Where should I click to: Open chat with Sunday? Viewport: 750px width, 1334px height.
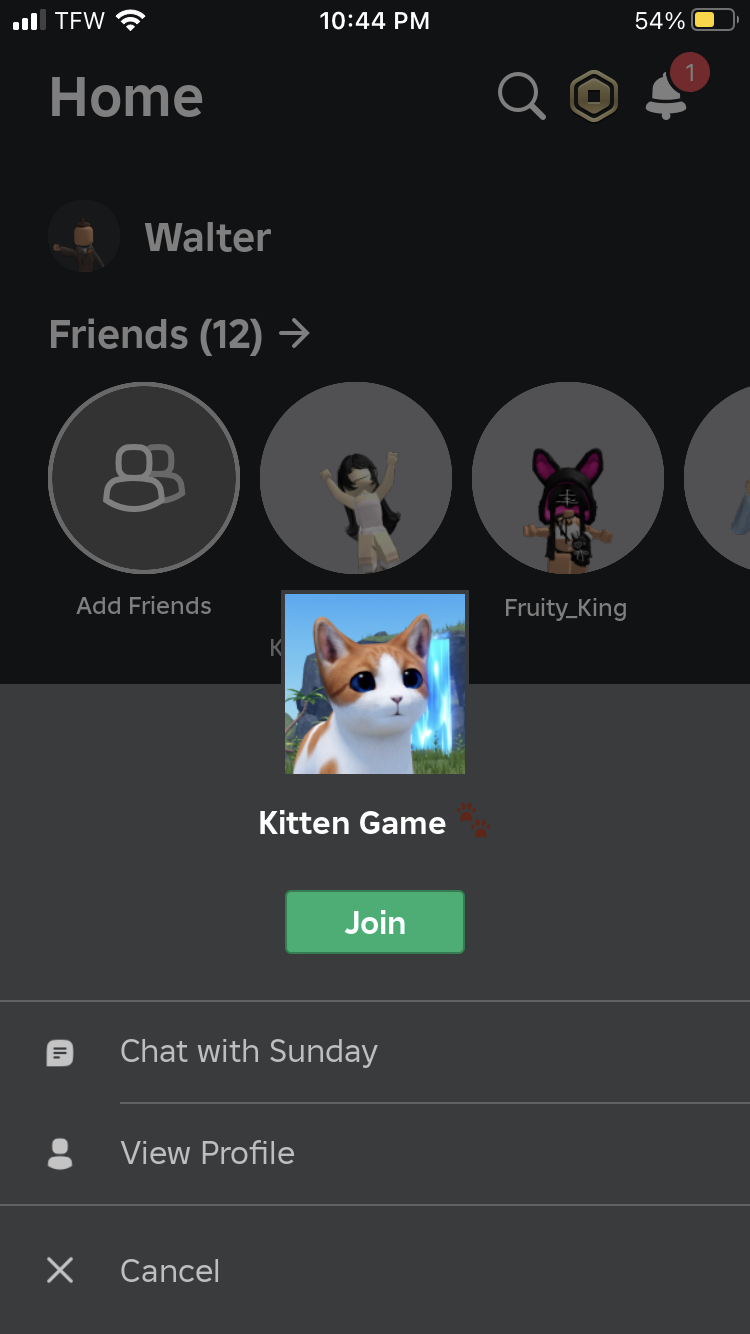tap(248, 1052)
